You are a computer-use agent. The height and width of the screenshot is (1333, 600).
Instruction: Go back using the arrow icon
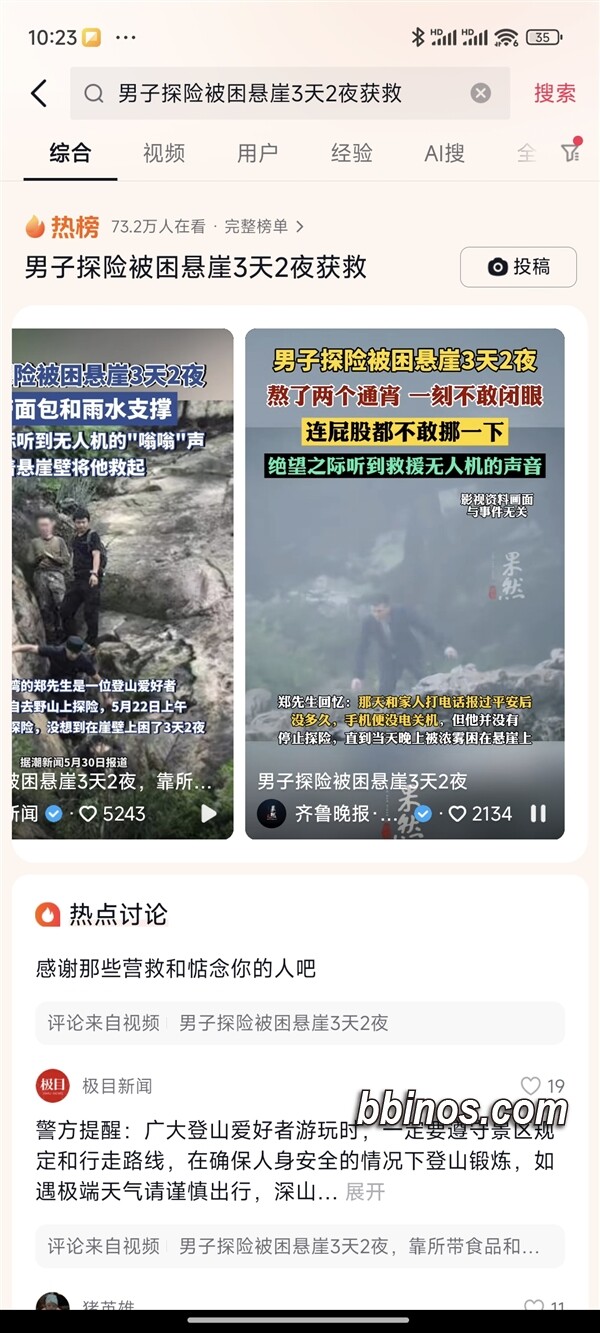39,94
